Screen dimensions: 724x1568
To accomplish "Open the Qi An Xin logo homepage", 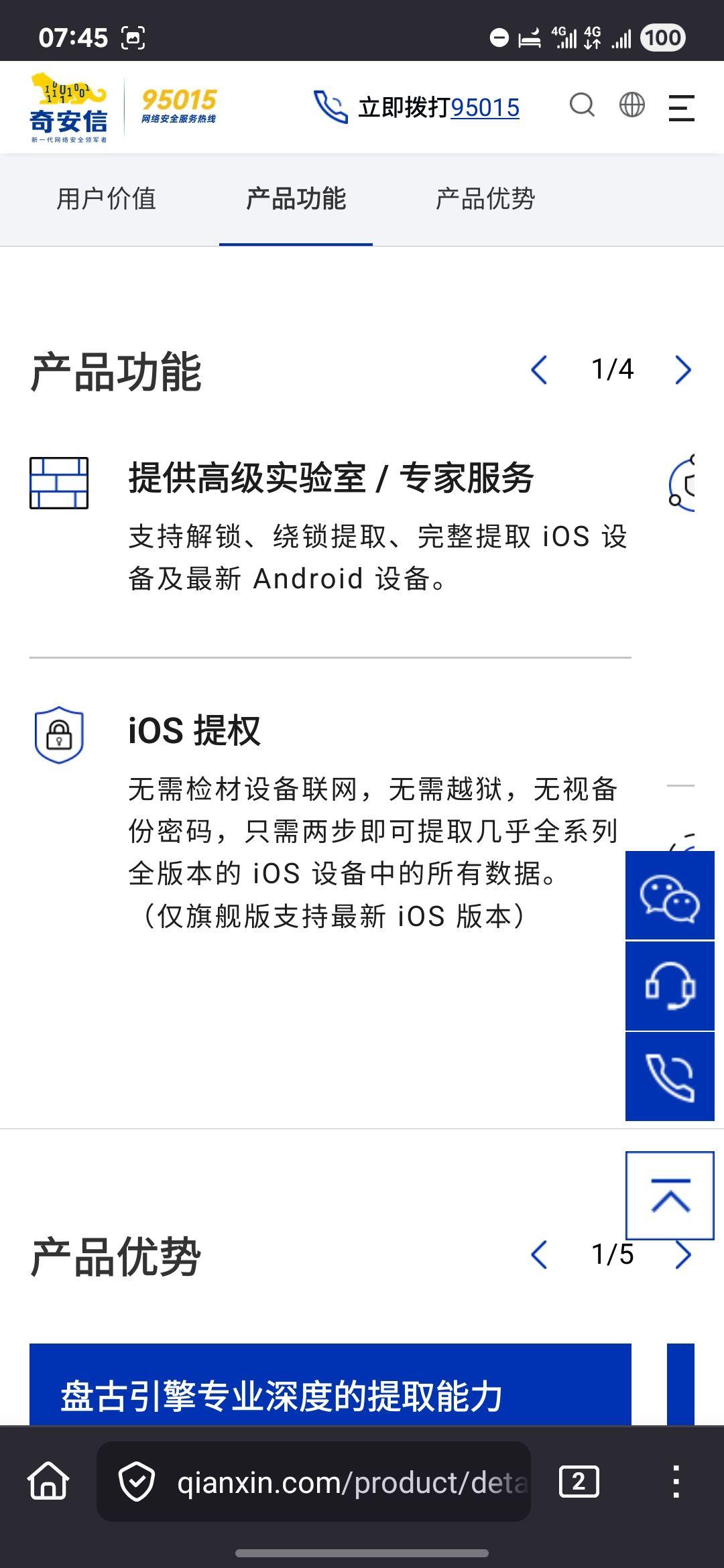I will click(x=69, y=107).
